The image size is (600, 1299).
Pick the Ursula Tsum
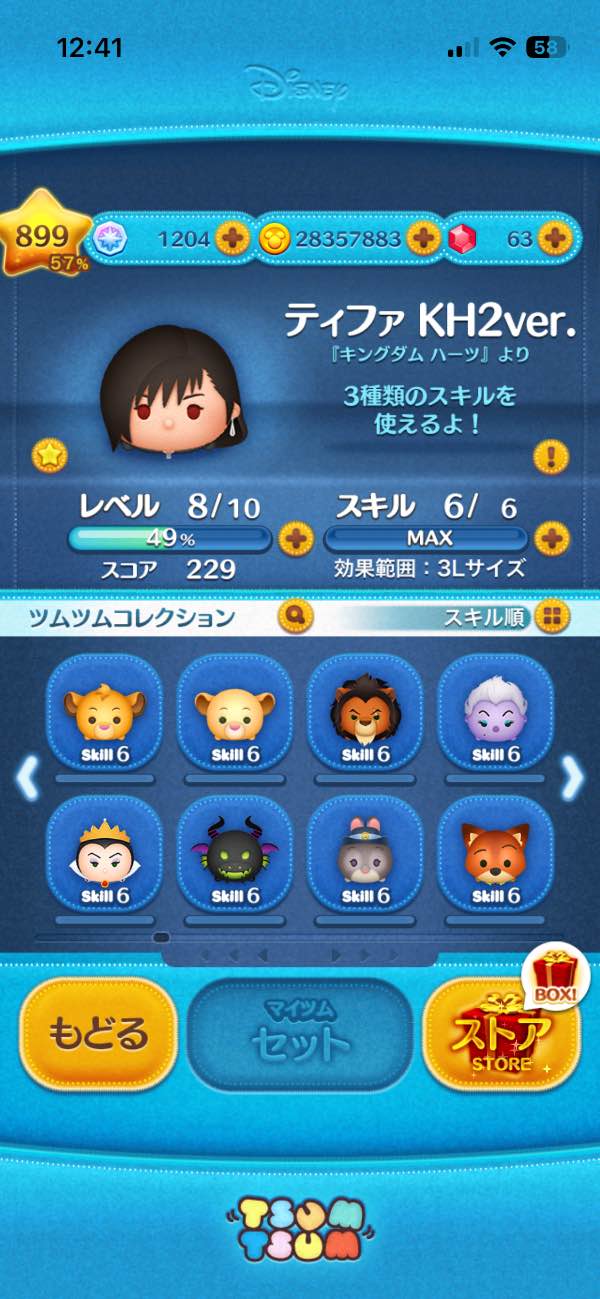(x=494, y=712)
